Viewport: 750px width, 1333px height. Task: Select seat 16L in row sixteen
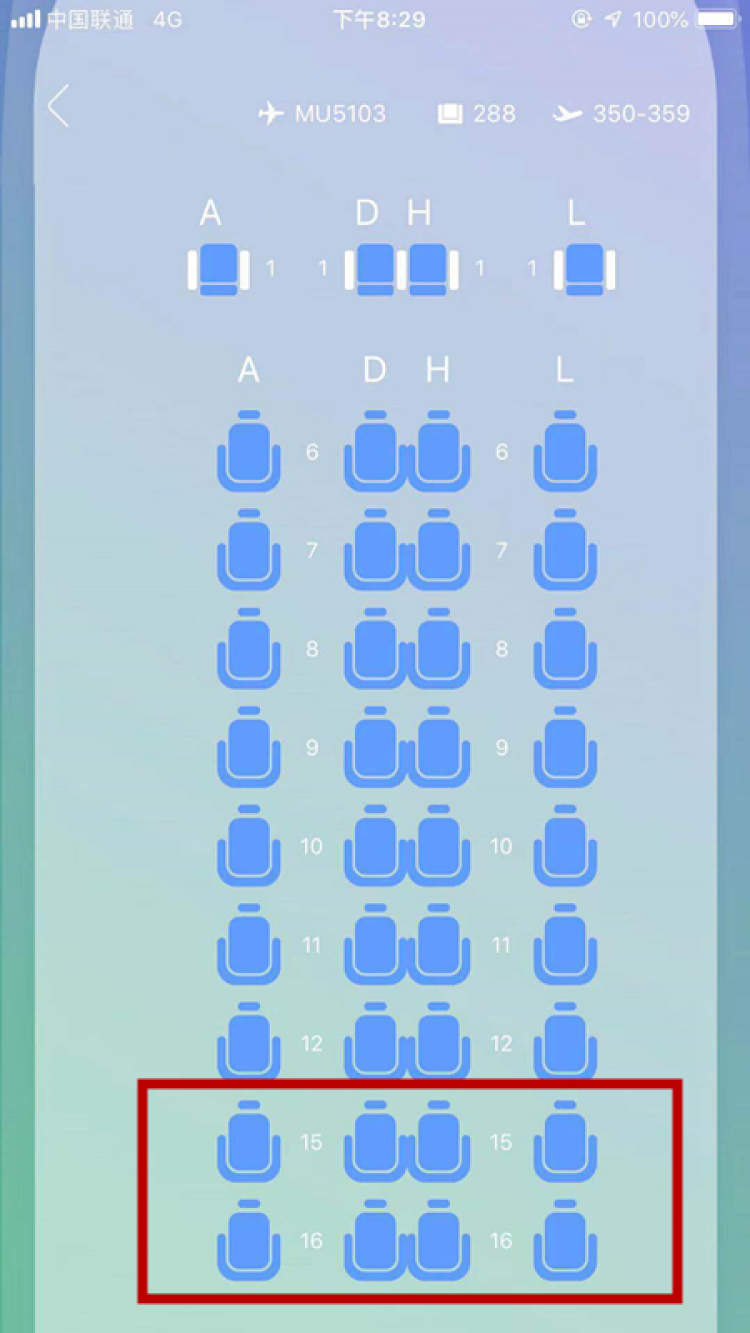pyautogui.click(x=565, y=1241)
